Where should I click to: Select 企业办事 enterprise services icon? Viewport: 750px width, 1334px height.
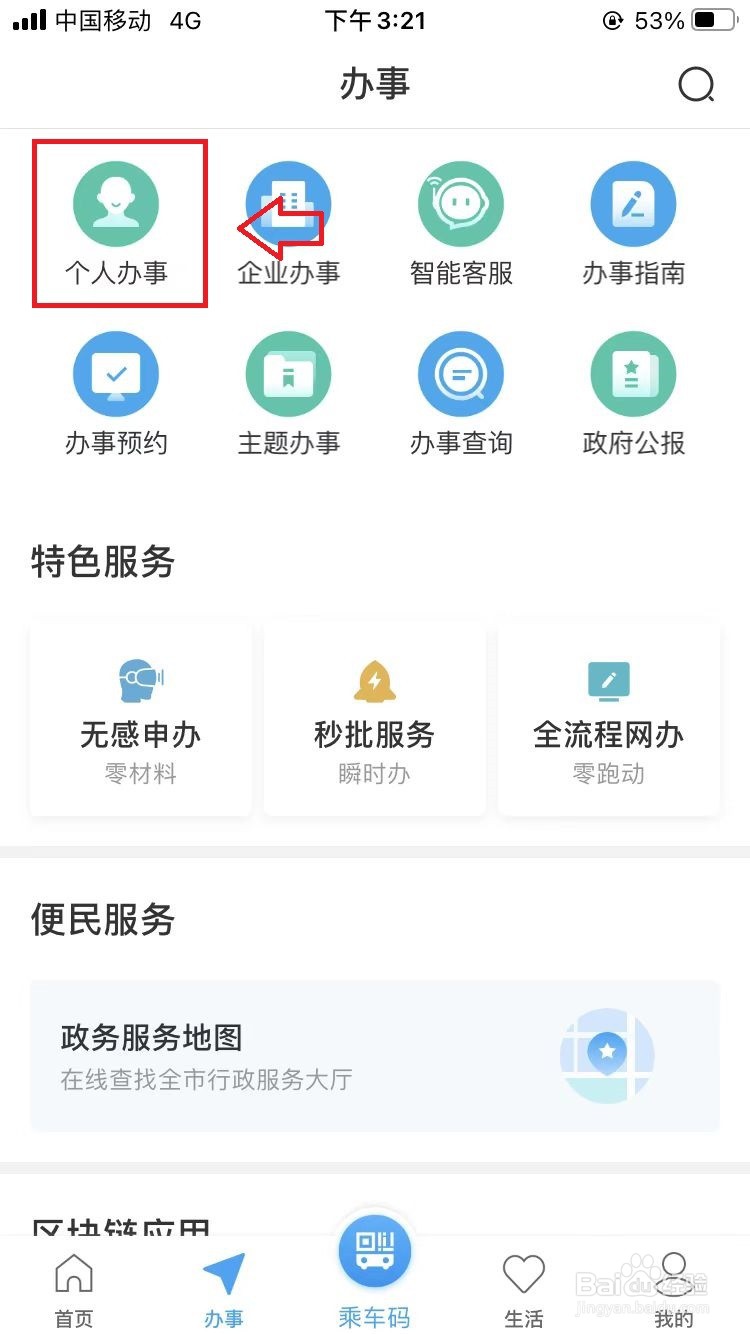288,220
